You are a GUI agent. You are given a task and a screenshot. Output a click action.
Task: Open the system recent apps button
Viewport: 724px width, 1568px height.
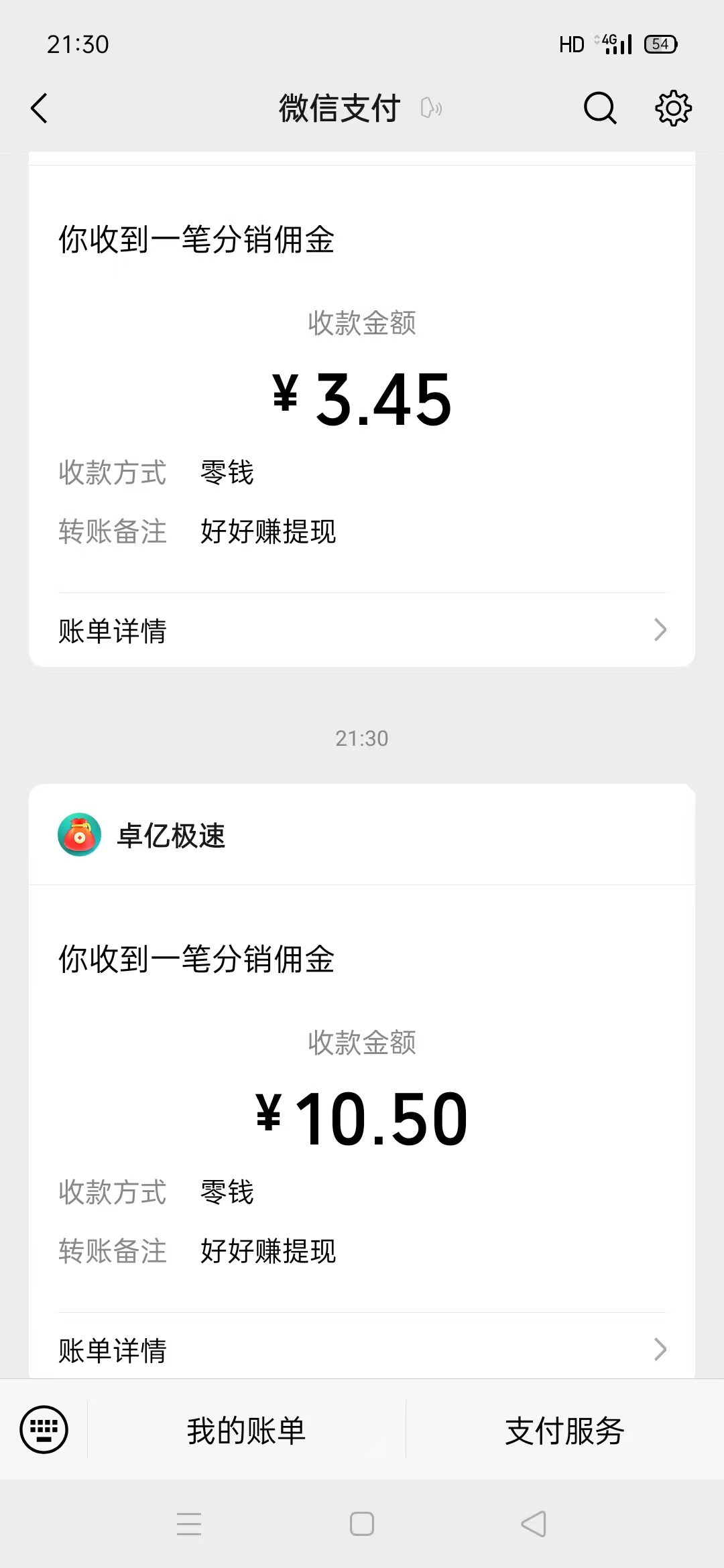189,1524
